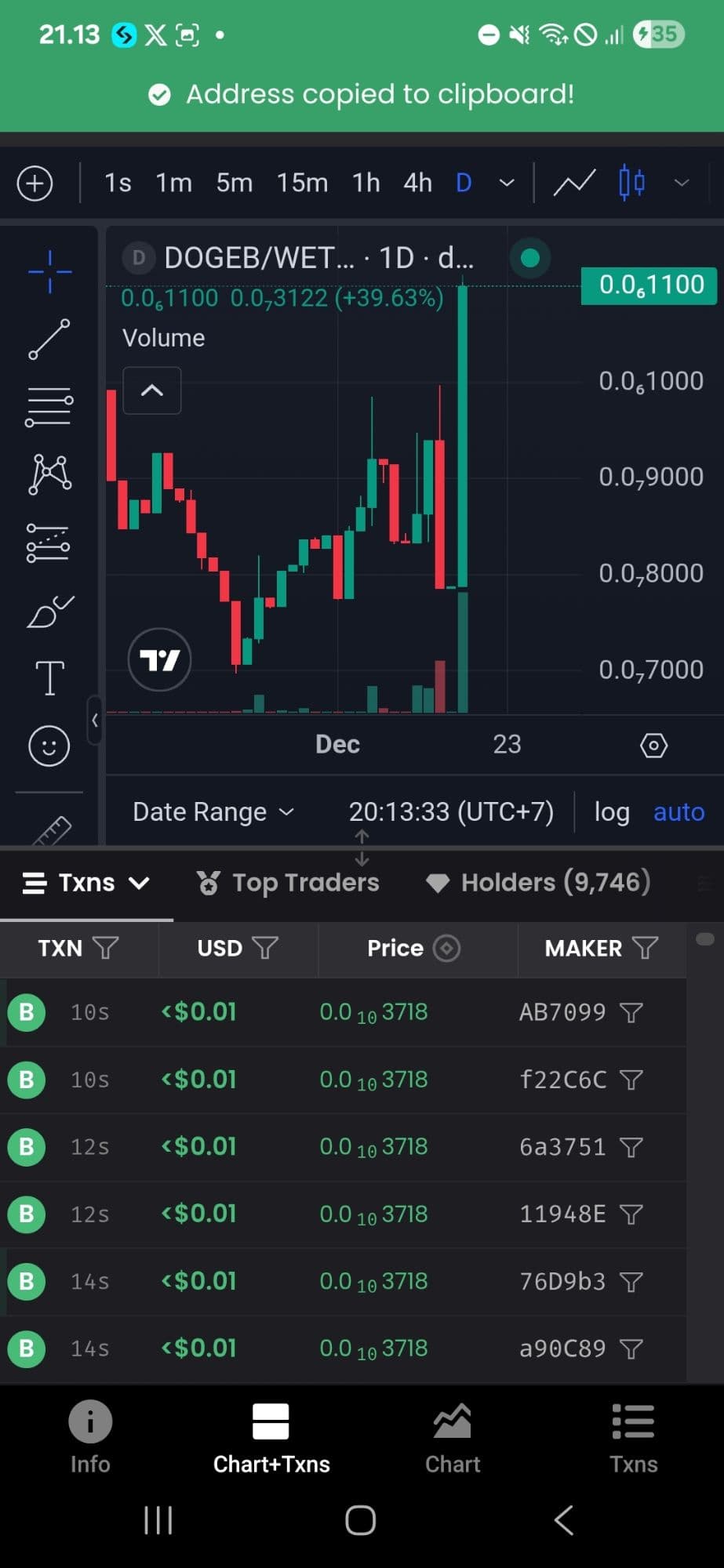The height and width of the screenshot is (1568, 724).
Task: Switch to line chart style
Action: point(574,183)
